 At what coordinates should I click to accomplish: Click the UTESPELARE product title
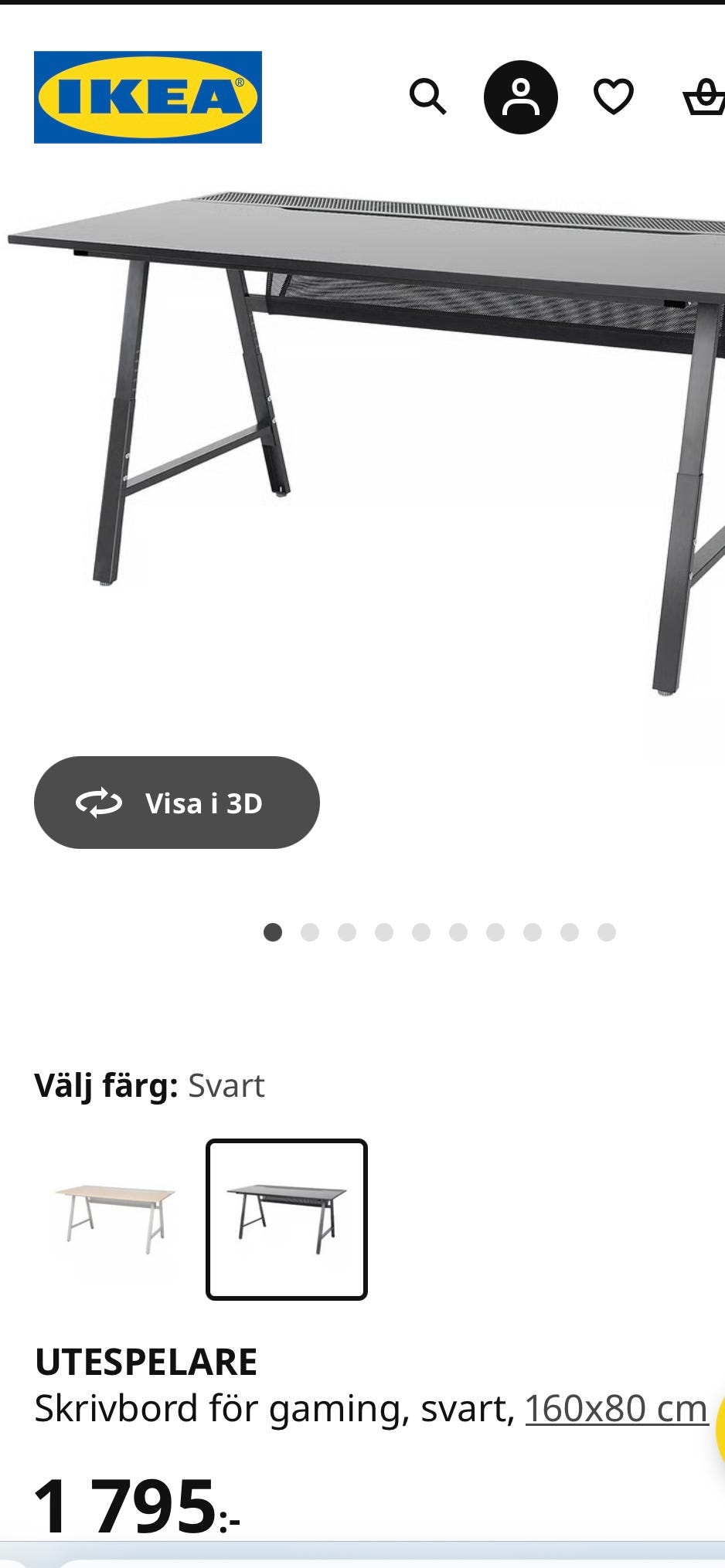click(147, 1360)
